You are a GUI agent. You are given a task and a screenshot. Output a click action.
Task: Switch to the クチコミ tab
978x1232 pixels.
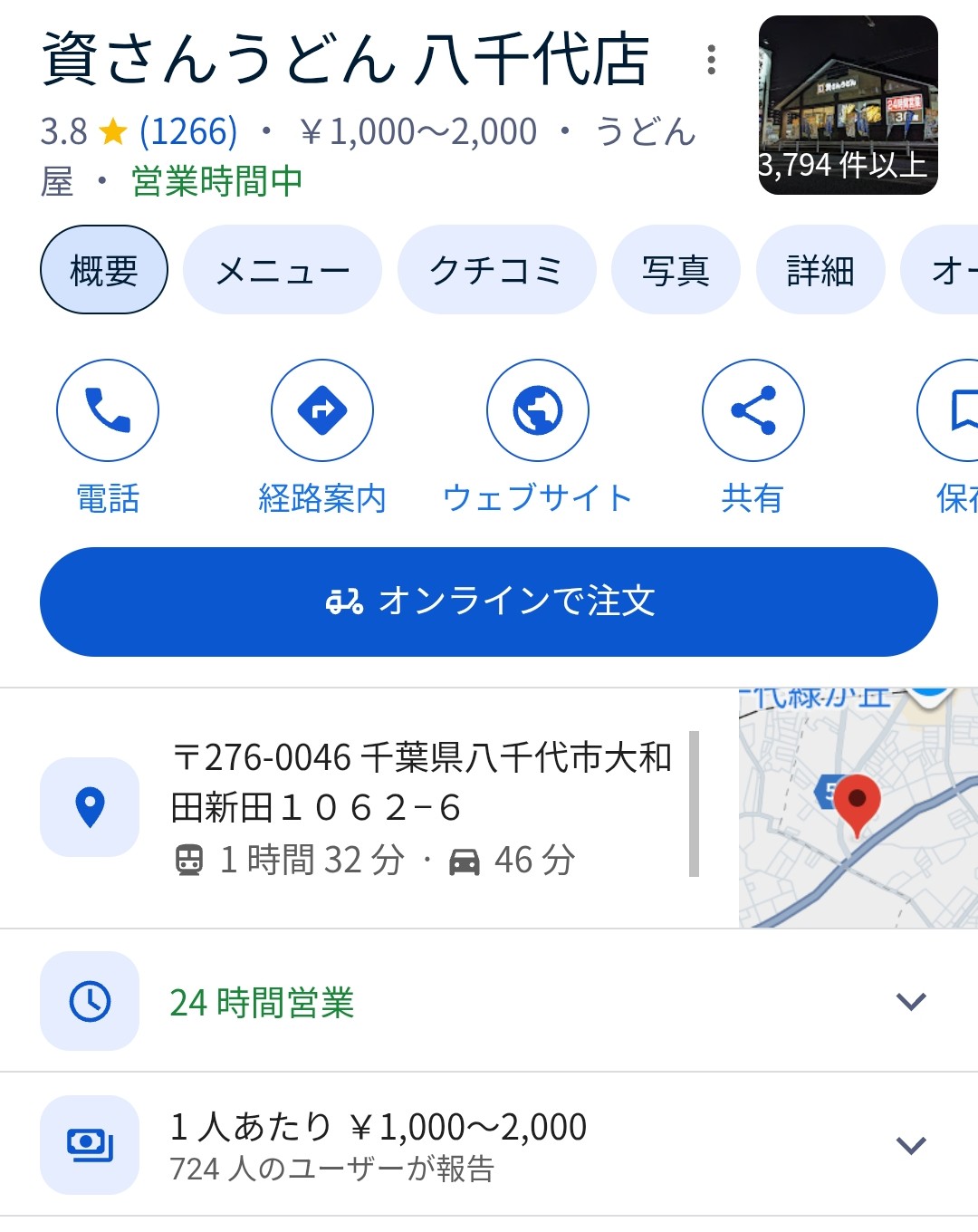click(x=496, y=270)
